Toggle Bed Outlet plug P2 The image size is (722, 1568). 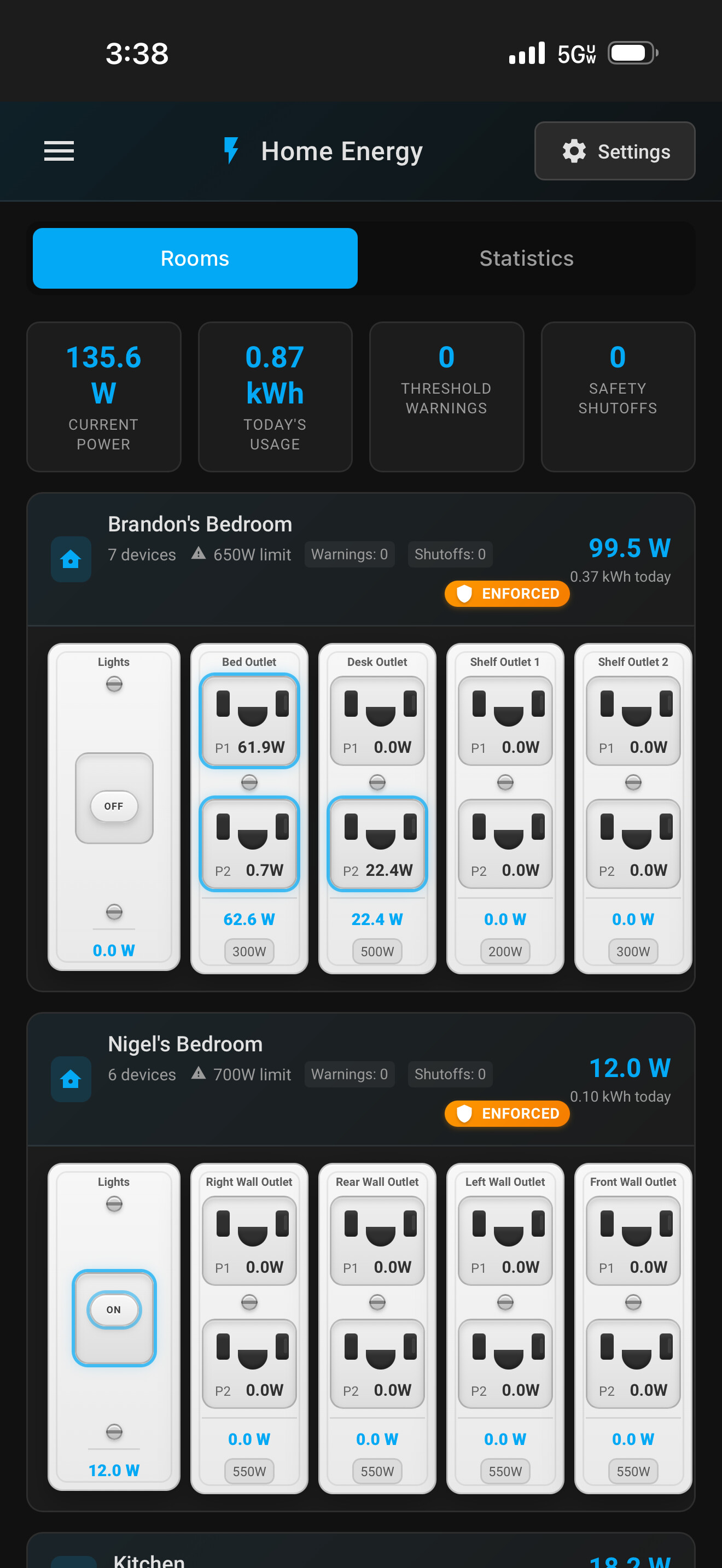tap(249, 843)
